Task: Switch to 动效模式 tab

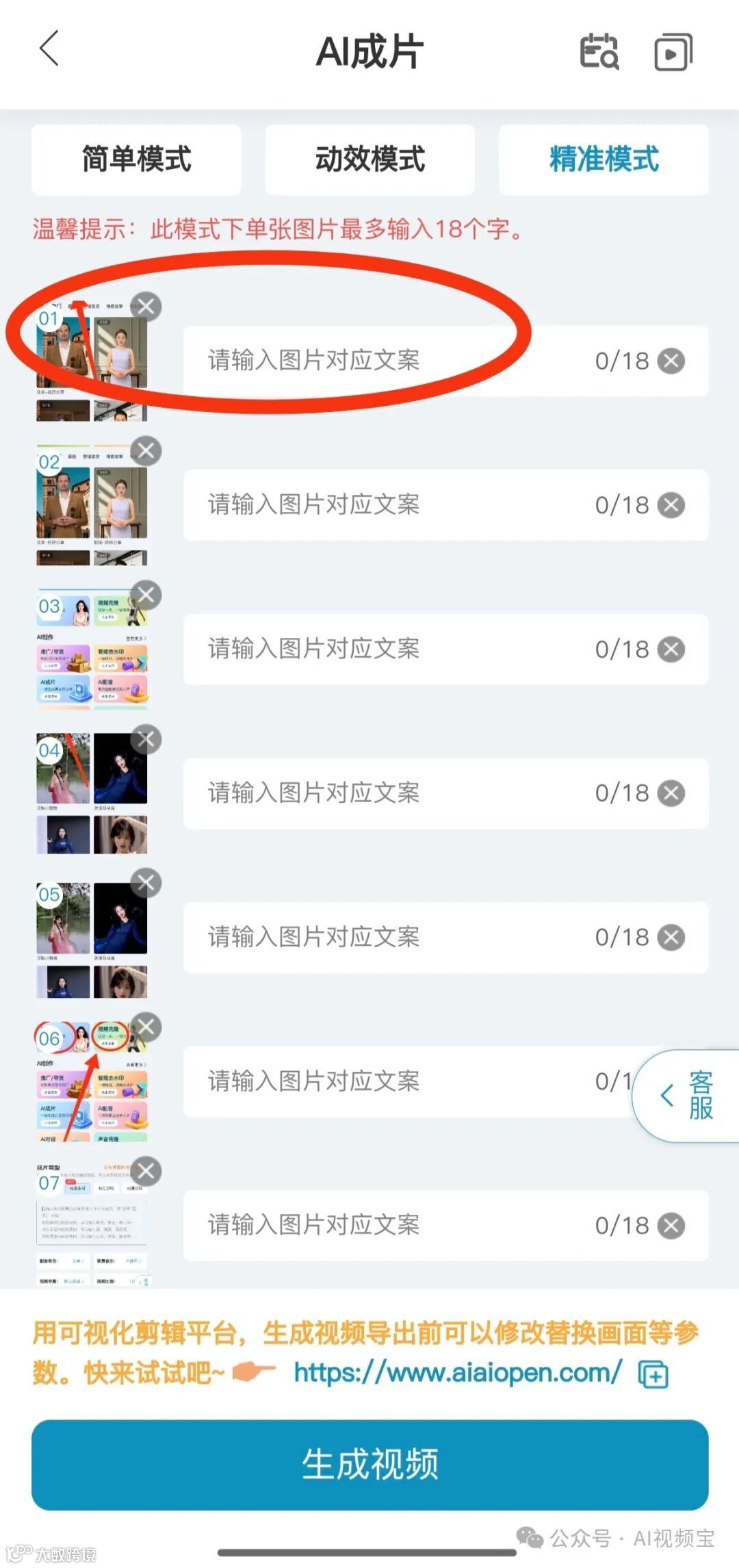Action: tap(369, 159)
